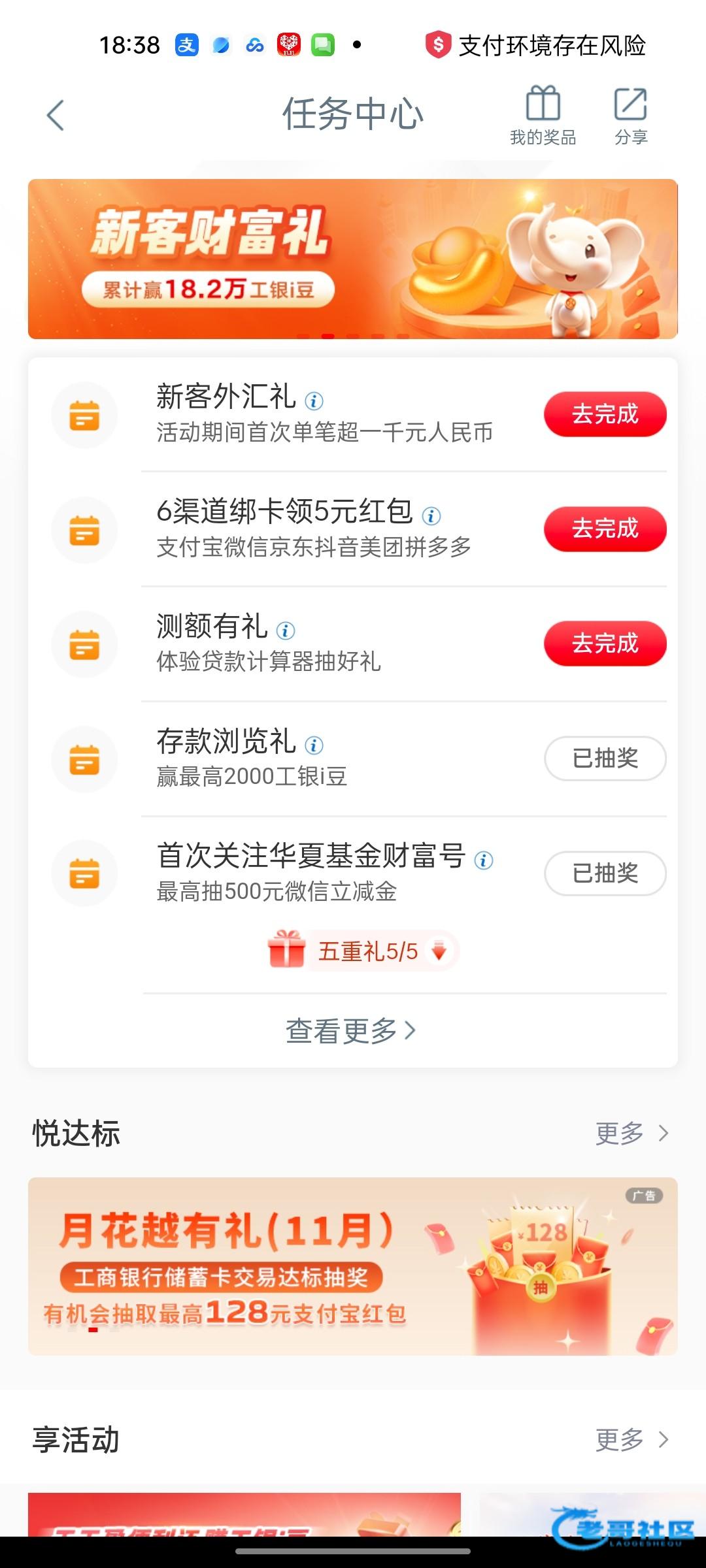
Task: View info icon next to 首次关注华夏基金财富号
Action: tap(484, 860)
